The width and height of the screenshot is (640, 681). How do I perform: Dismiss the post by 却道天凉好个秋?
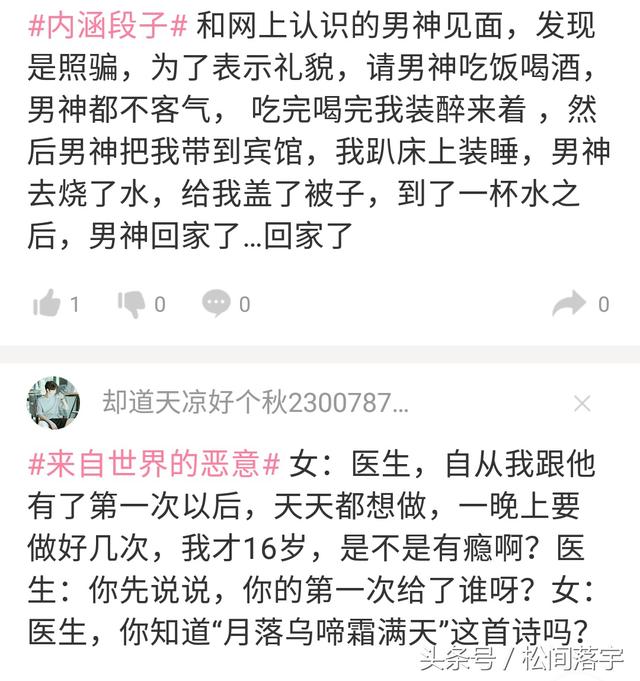[x=582, y=403]
